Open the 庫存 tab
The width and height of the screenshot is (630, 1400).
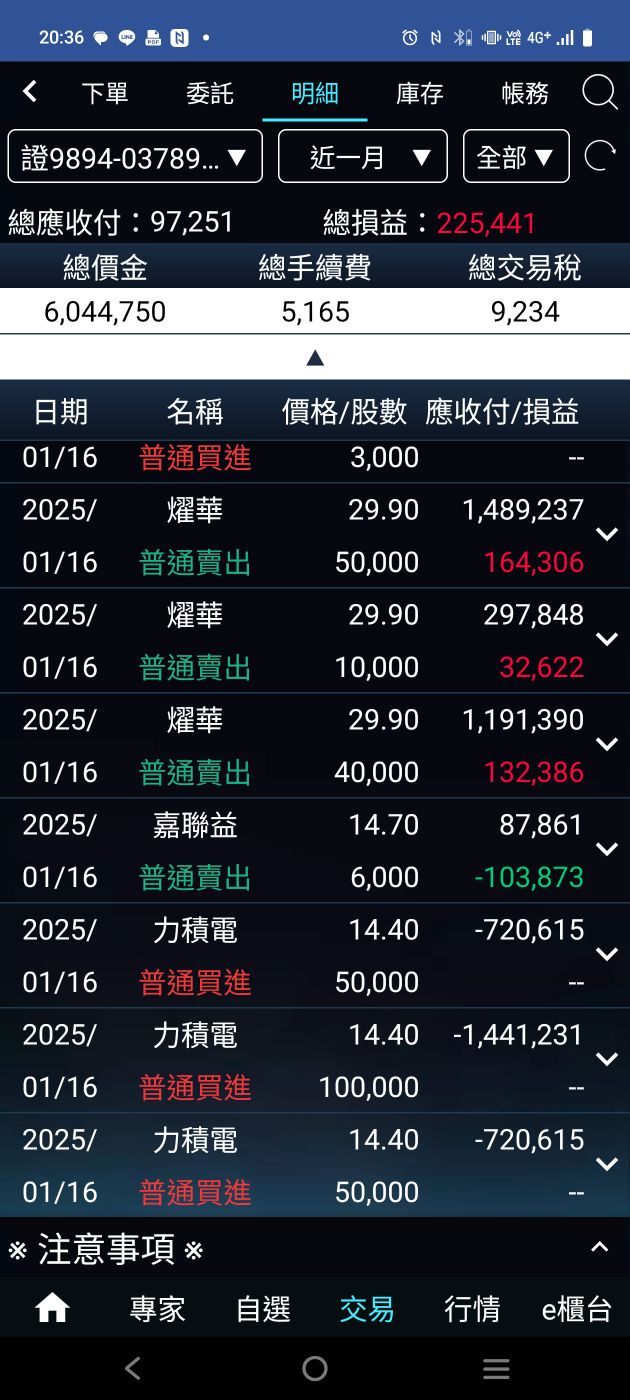(420, 93)
